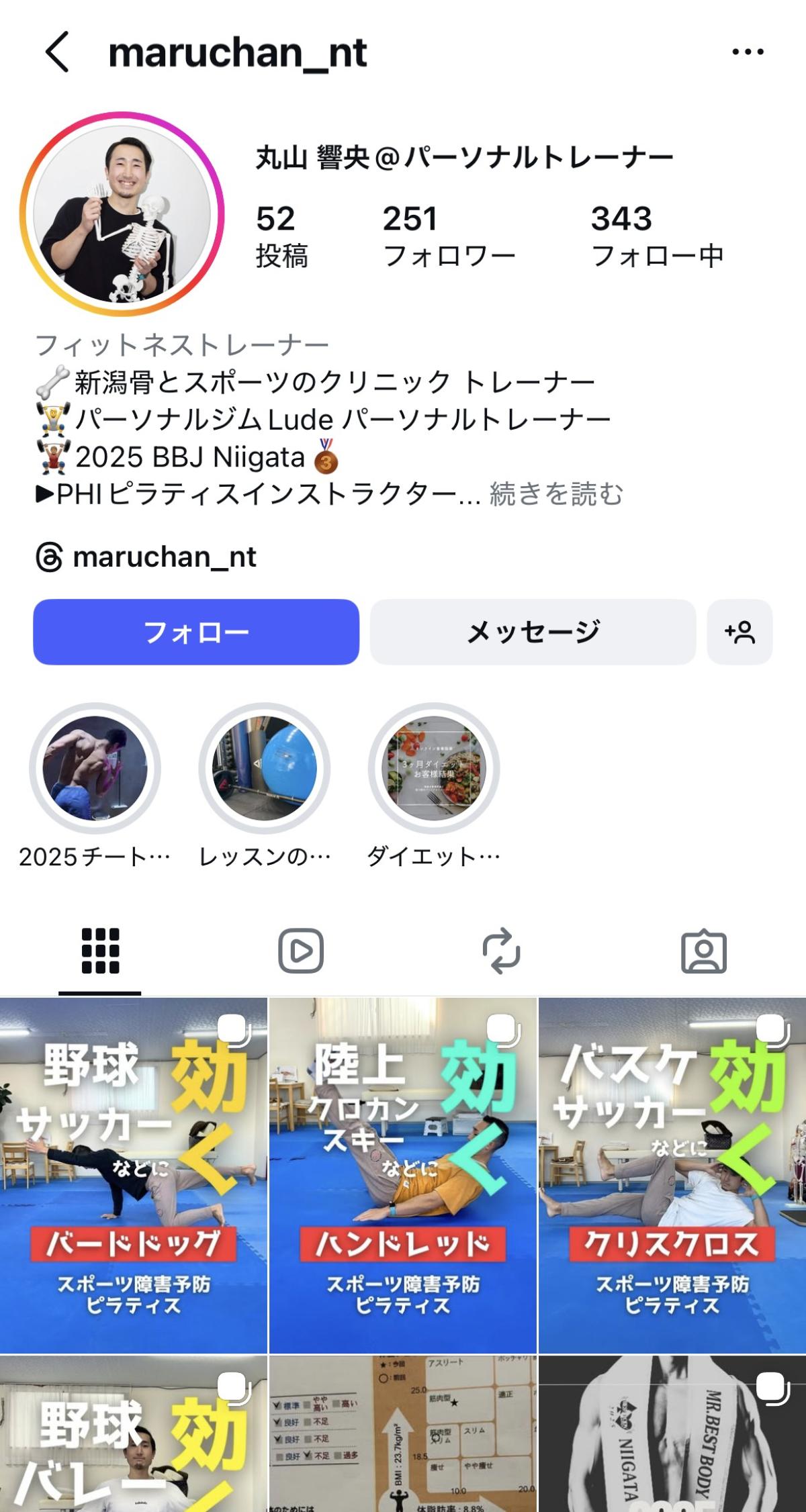The image size is (806, 1512).
Task: Switch to the reposts tab
Action: (x=502, y=951)
